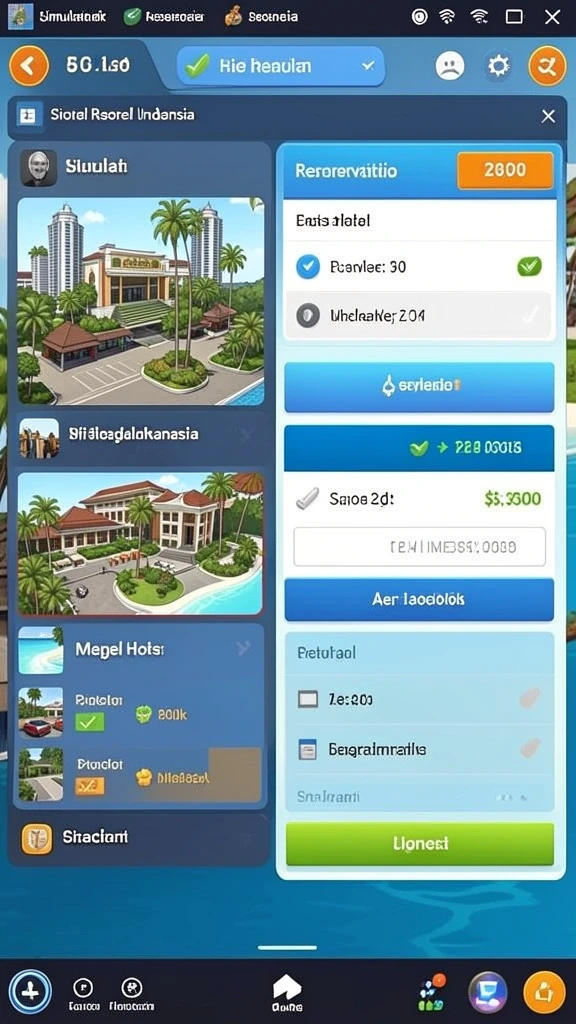Tap the green 'Lignest' button
Screen dimensions: 576x1024
click(x=420, y=844)
